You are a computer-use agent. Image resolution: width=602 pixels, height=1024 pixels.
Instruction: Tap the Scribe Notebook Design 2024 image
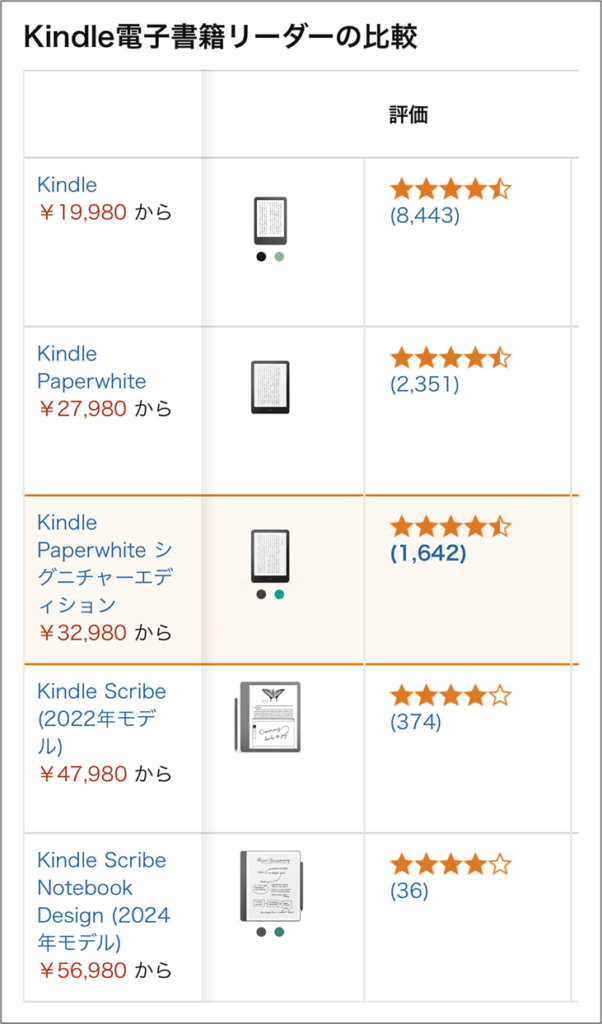coord(271,886)
